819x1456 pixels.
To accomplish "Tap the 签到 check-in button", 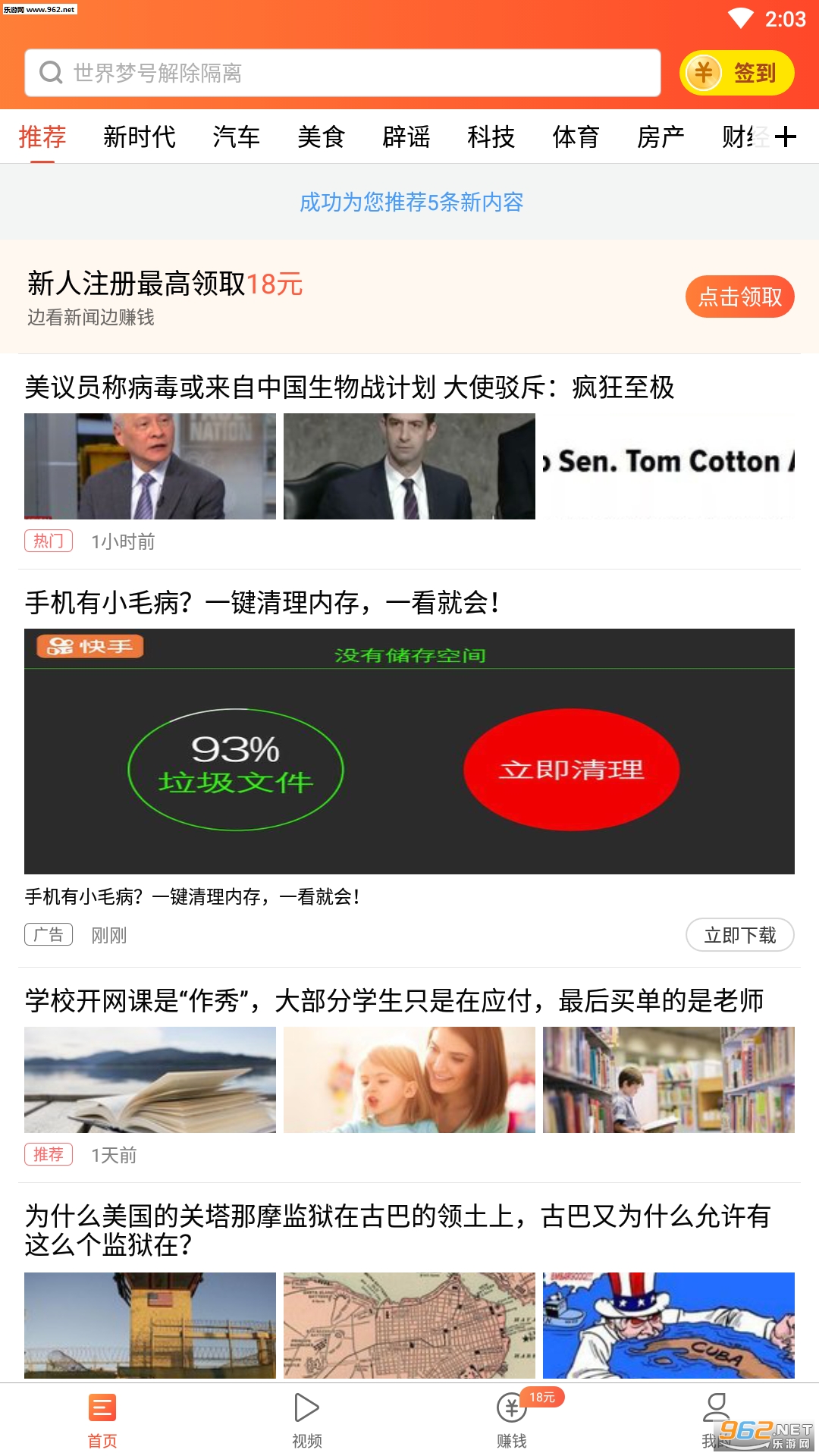I will tap(736, 73).
